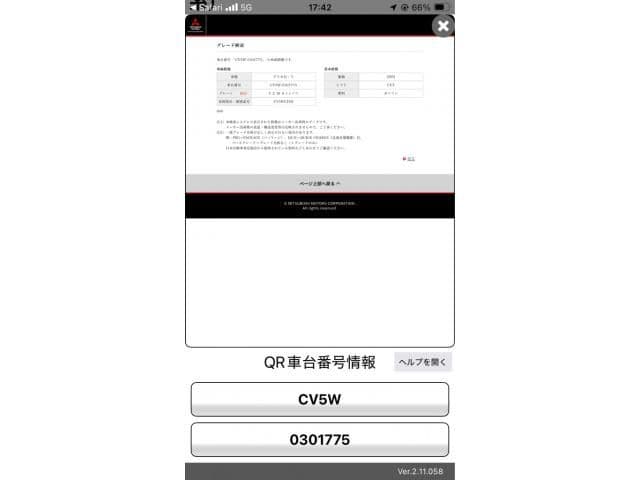Open help with ヘルプを開く button

coord(423,362)
